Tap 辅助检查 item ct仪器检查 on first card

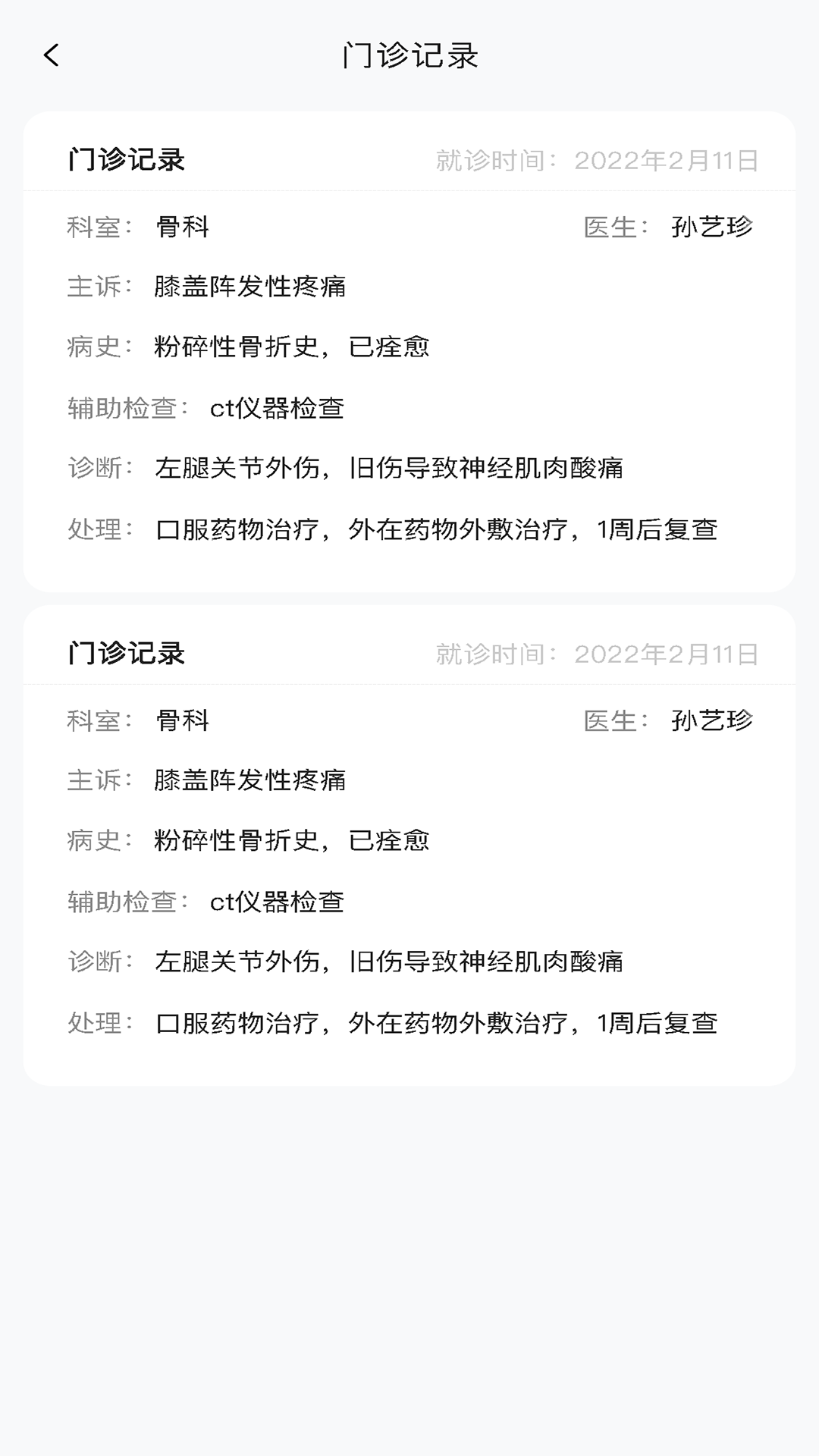point(278,408)
